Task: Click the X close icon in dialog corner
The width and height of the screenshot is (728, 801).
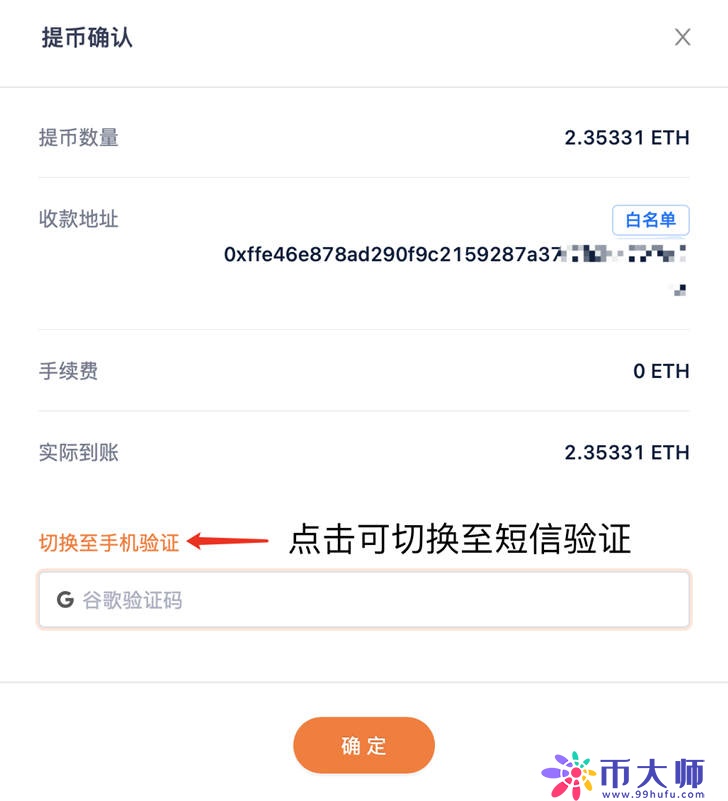Action: [x=683, y=37]
